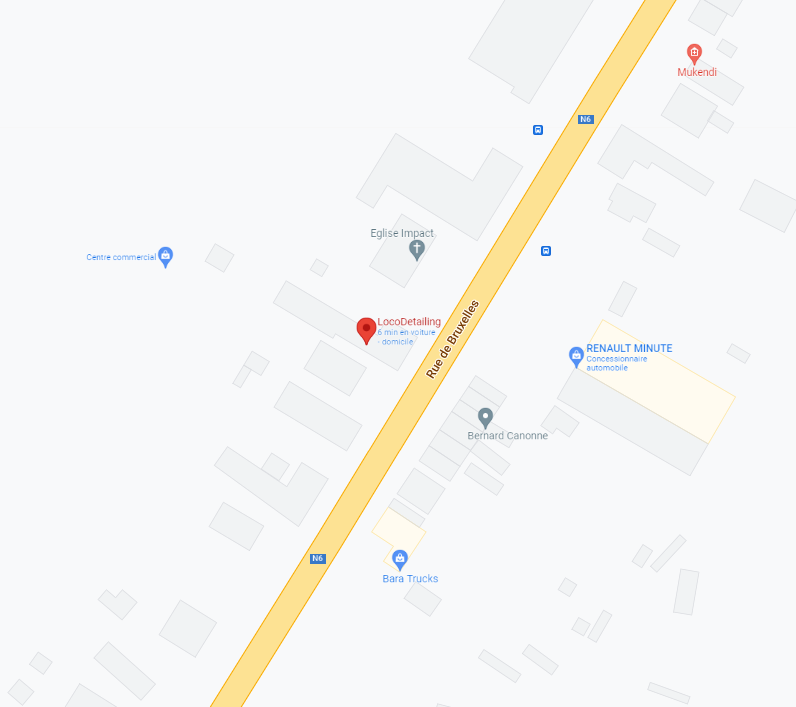
Task: Open the Bernard Canonne place pin
Action: [x=485, y=417]
